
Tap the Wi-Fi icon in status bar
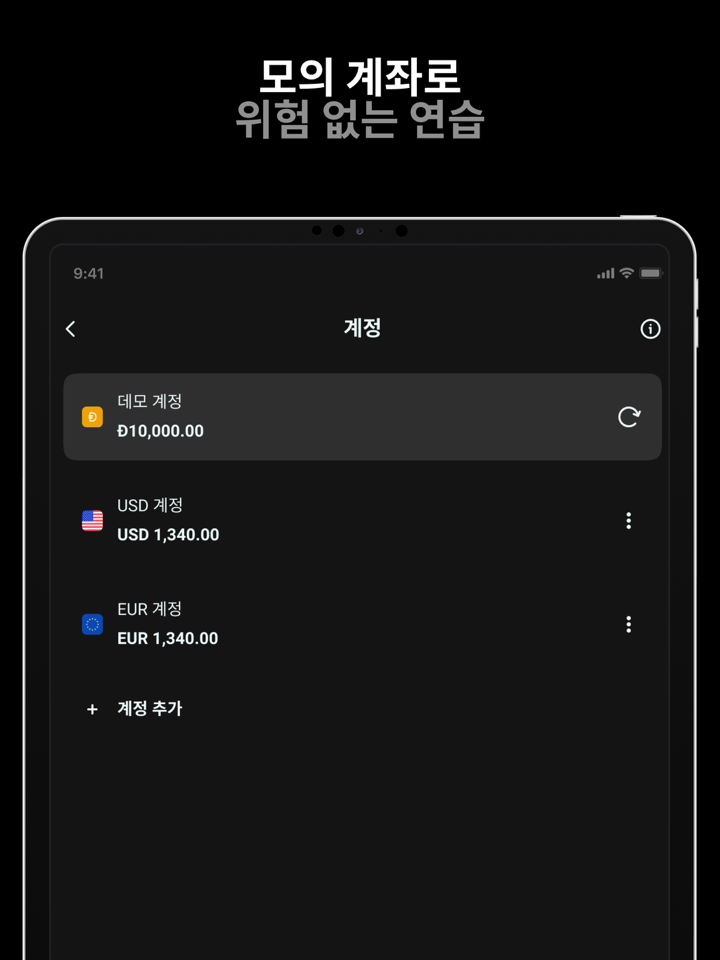pos(626,272)
